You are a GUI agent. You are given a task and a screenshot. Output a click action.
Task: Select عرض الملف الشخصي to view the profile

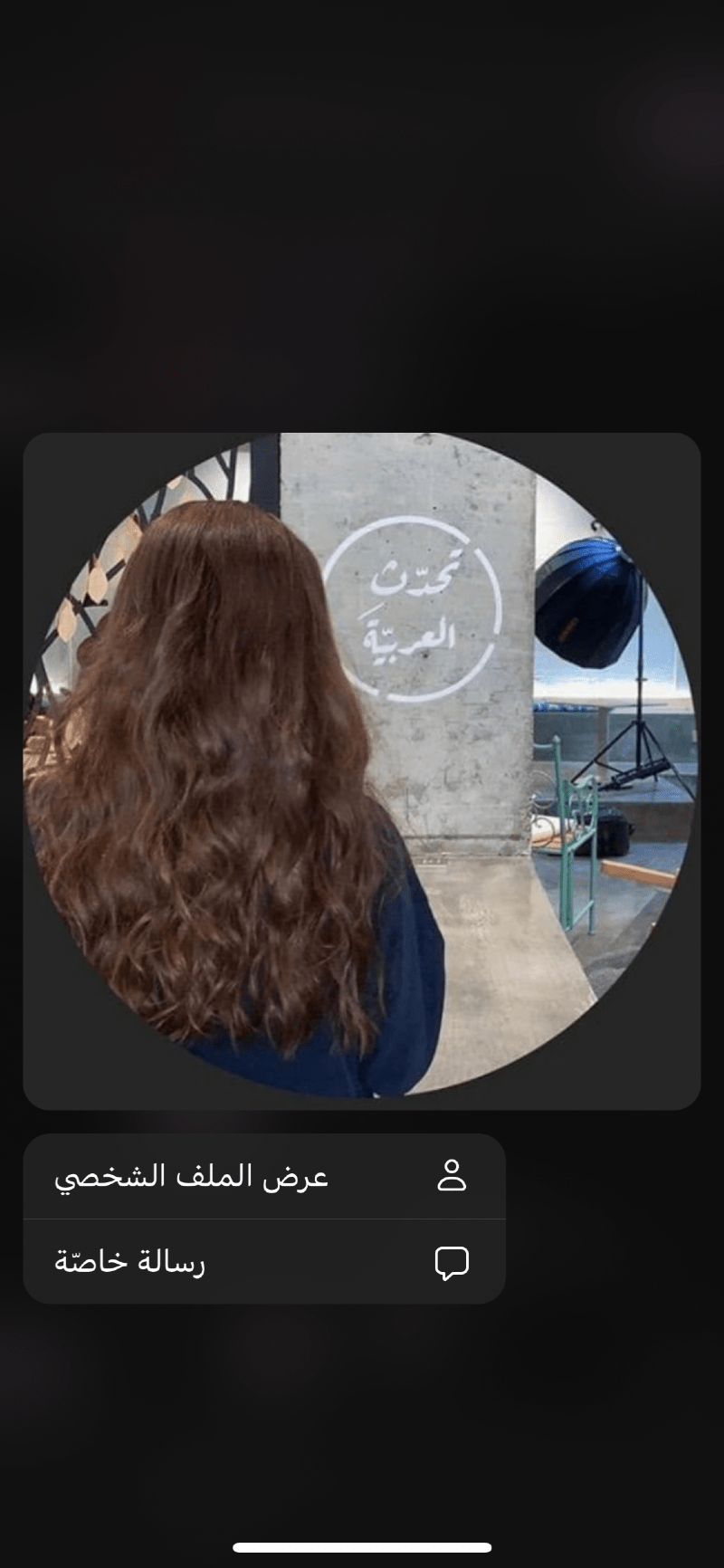coord(263,1176)
